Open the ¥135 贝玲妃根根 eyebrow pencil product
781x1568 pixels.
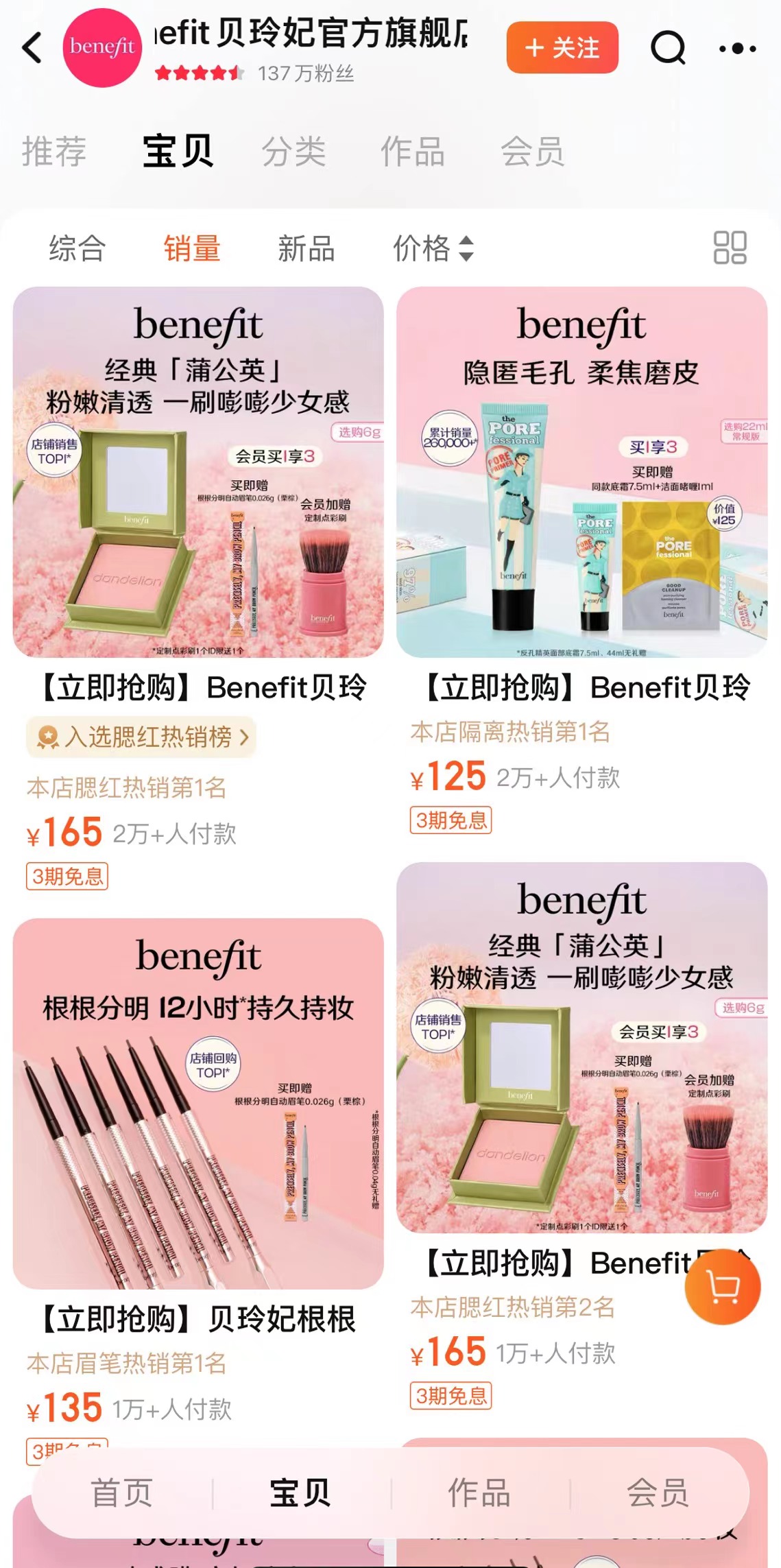[x=198, y=1103]
